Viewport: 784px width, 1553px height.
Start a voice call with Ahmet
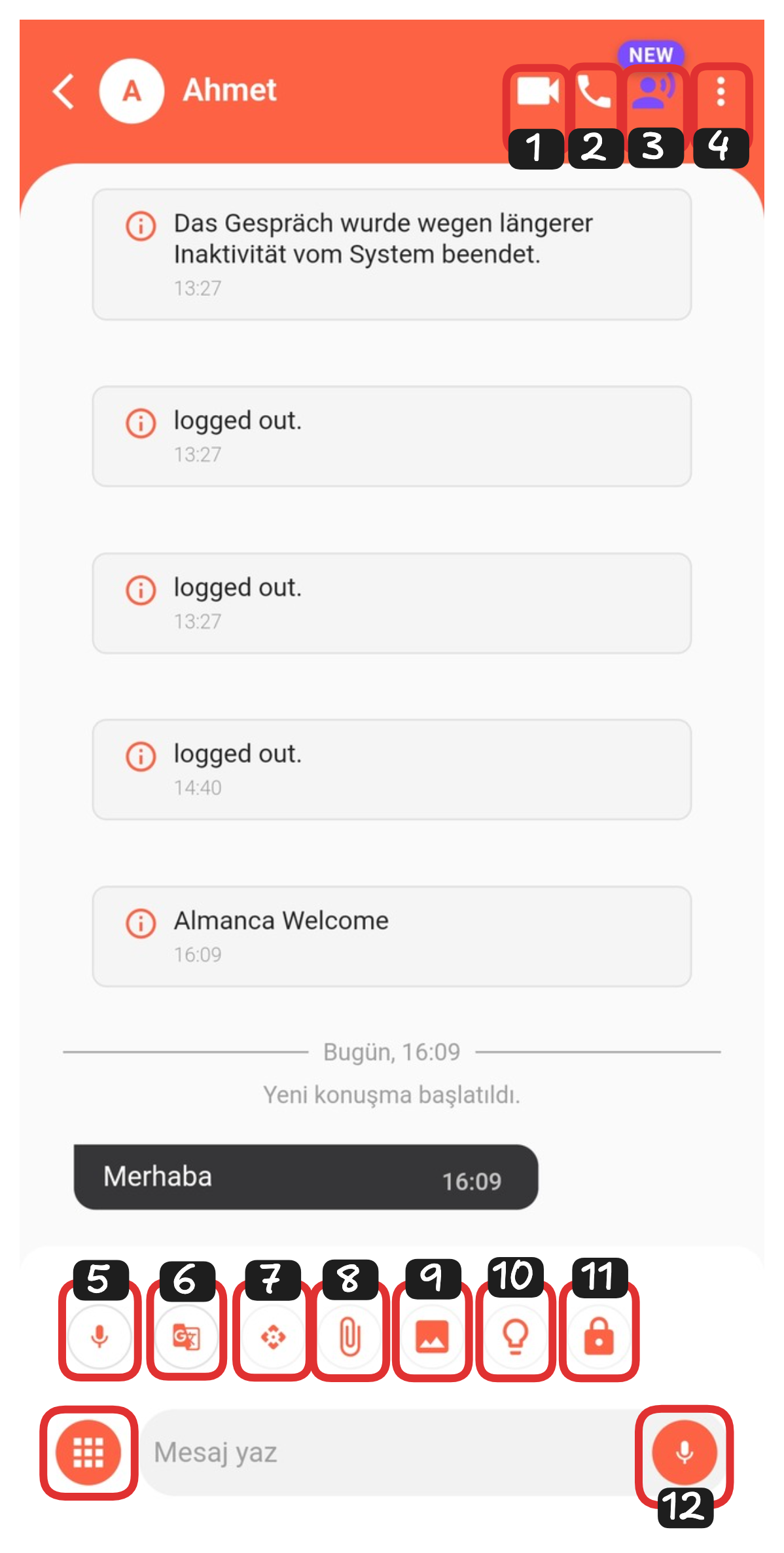tap(594, 92)
